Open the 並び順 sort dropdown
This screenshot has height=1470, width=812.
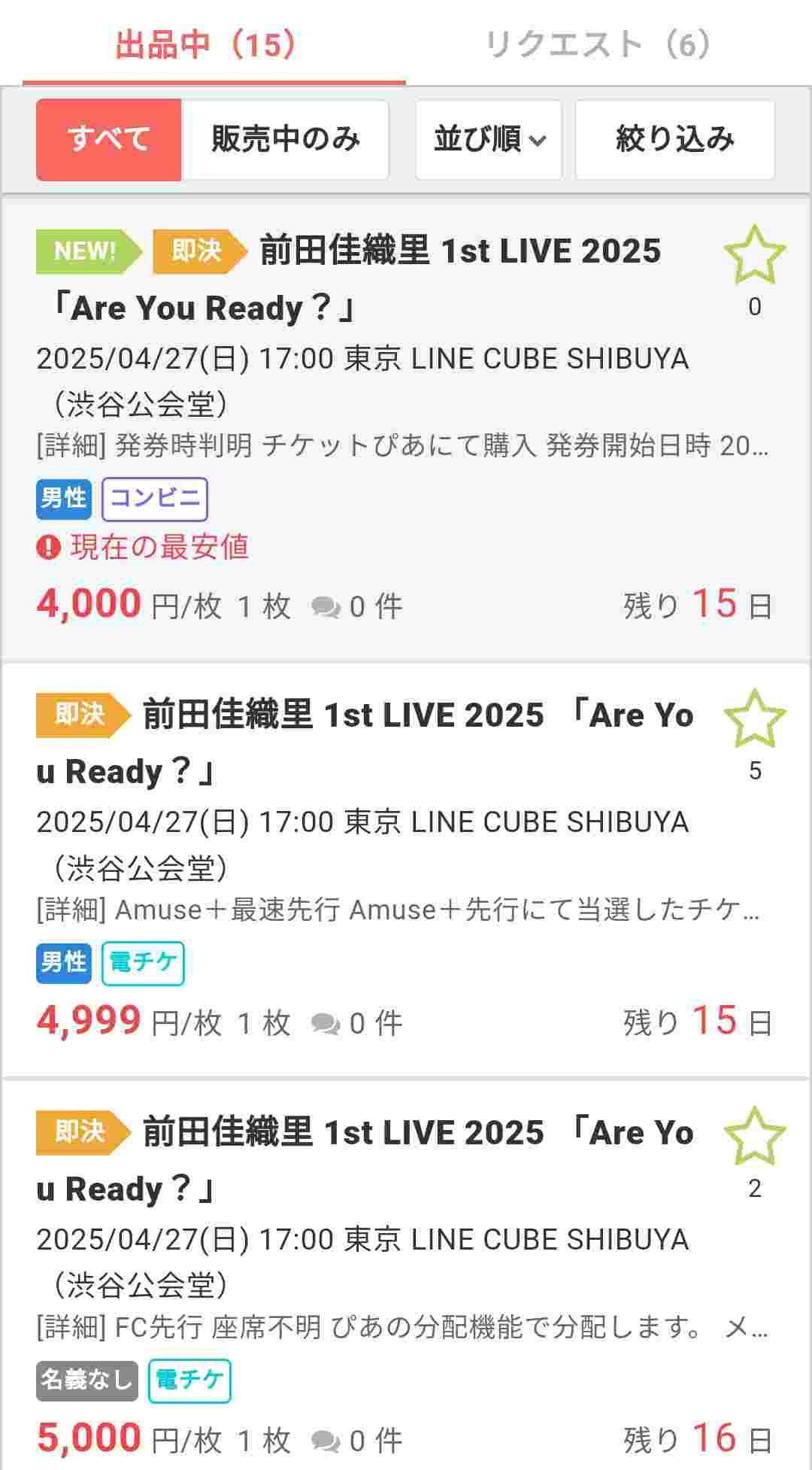489,139
